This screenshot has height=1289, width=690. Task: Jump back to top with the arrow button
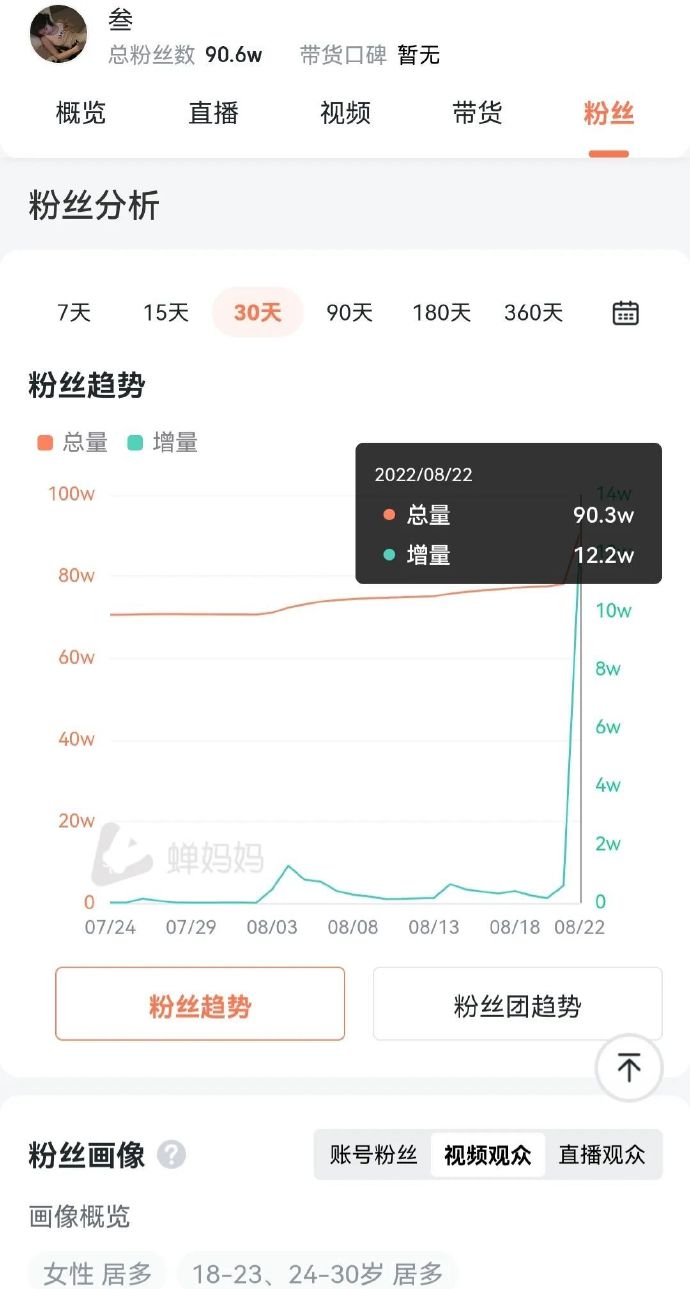tap(629, 1068)
